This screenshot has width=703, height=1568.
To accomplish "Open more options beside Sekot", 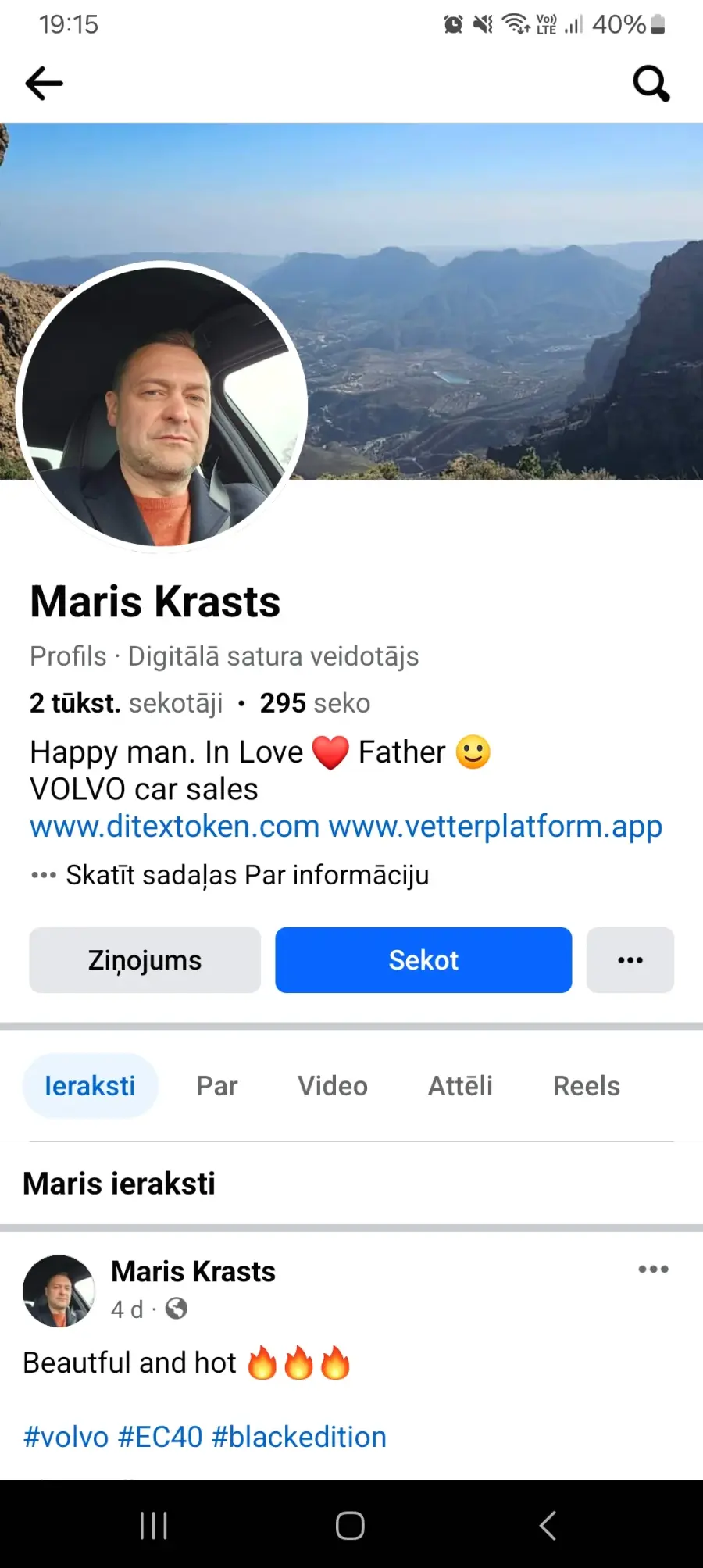I will point(630,960).
